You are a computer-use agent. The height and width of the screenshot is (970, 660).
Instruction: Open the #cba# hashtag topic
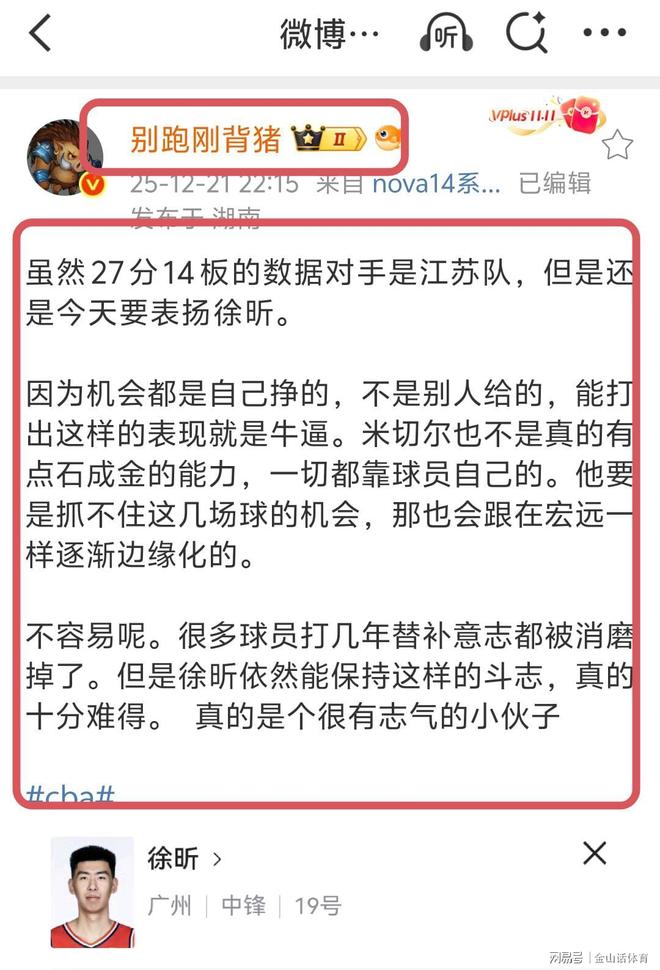coord(70,796)
